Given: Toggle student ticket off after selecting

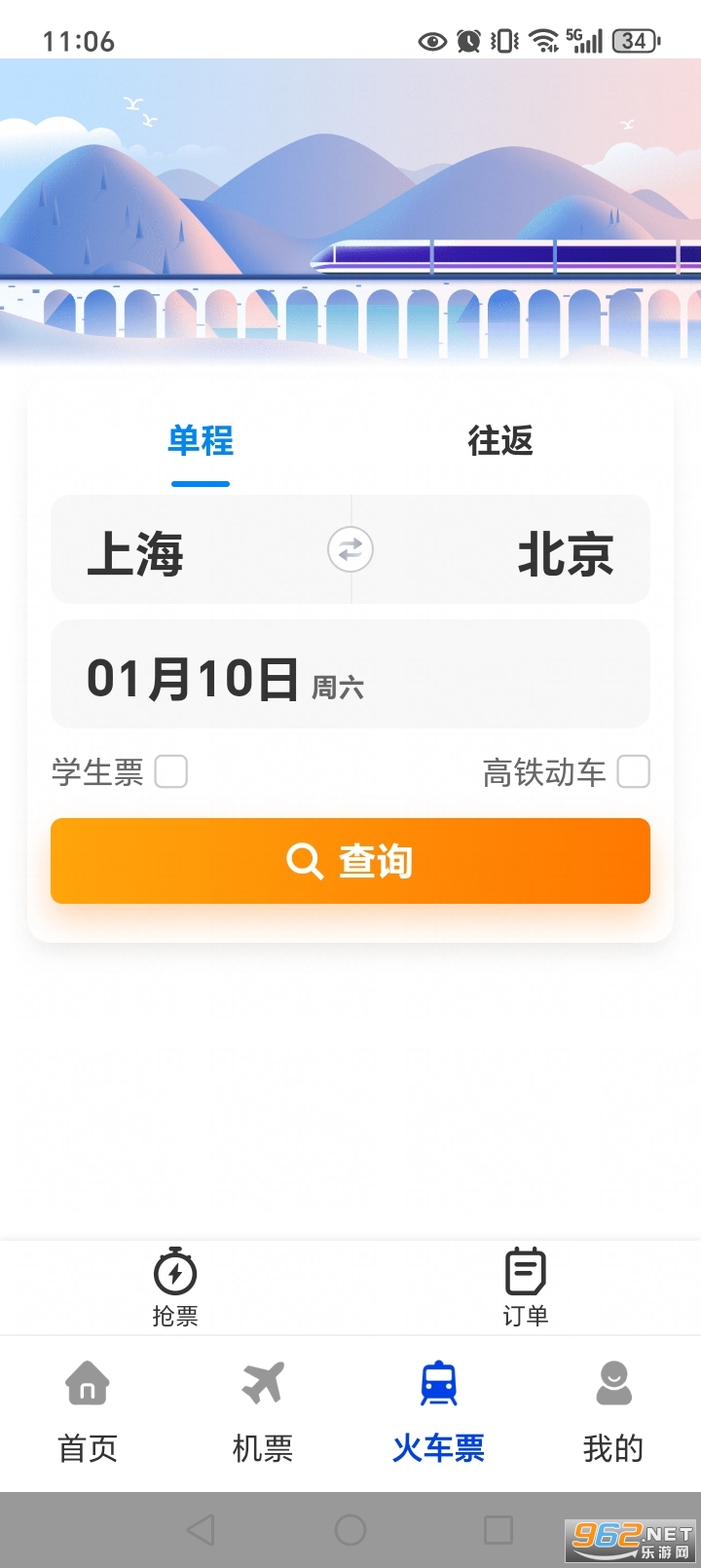Looking at the screenshot, I should (x=171, y=771).
